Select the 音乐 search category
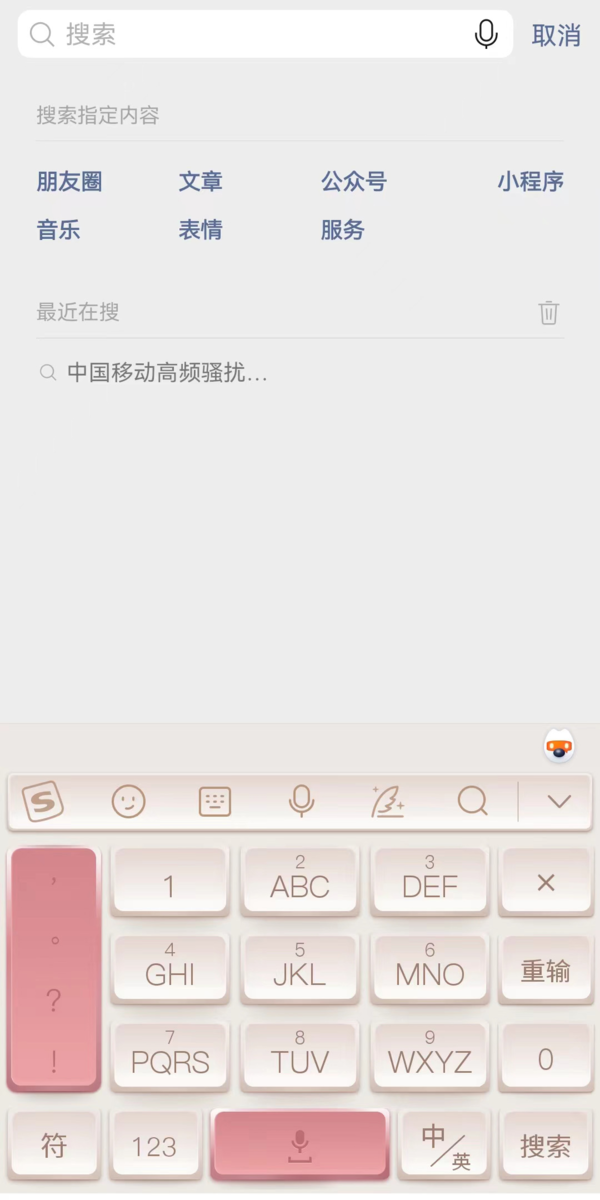600x1200 pixels. coord(58,229)
